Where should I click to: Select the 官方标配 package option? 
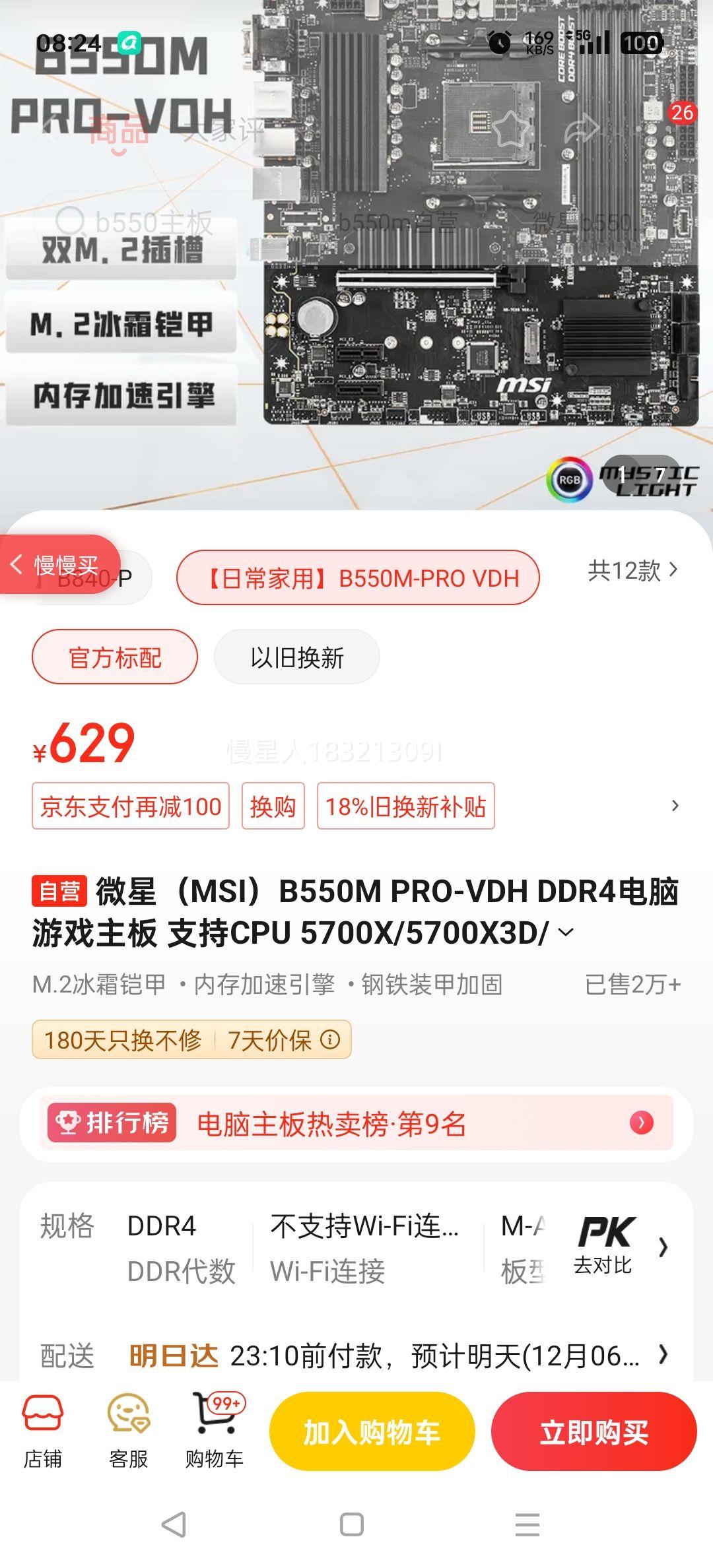coord(114,657)
